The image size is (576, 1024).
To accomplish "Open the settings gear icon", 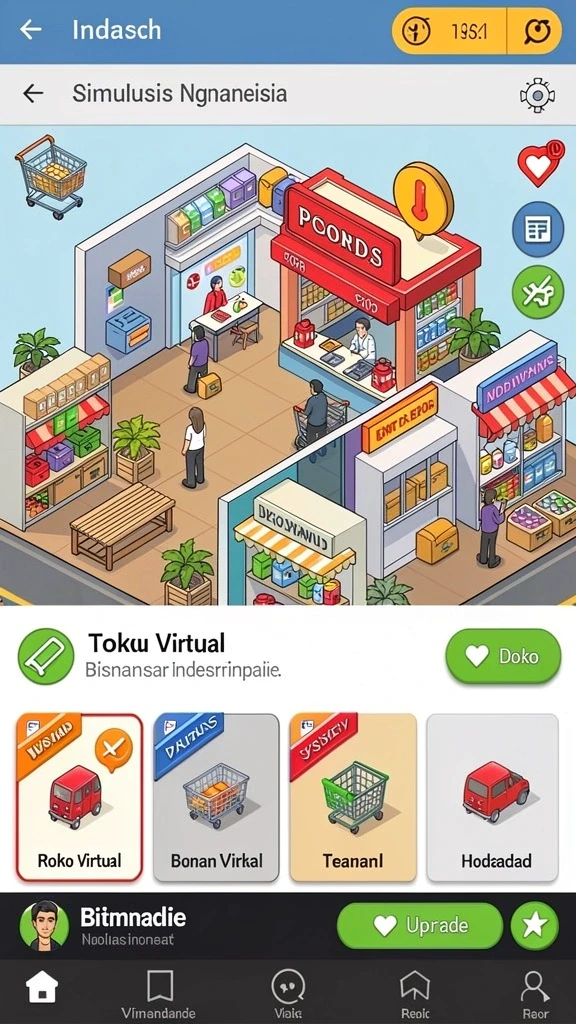I will (x=537, y=96).
